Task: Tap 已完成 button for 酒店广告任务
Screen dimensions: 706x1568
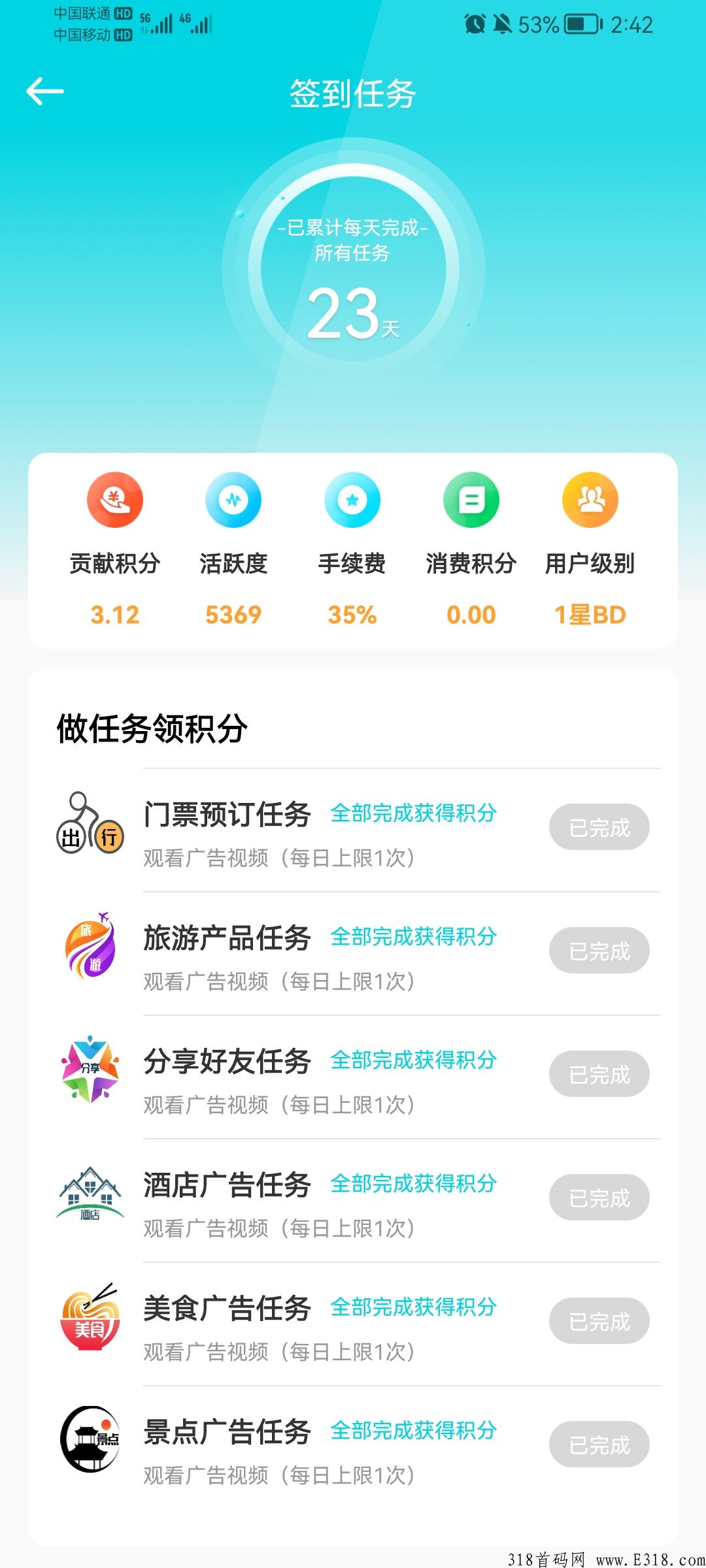Action: [x=599, y=1198]
